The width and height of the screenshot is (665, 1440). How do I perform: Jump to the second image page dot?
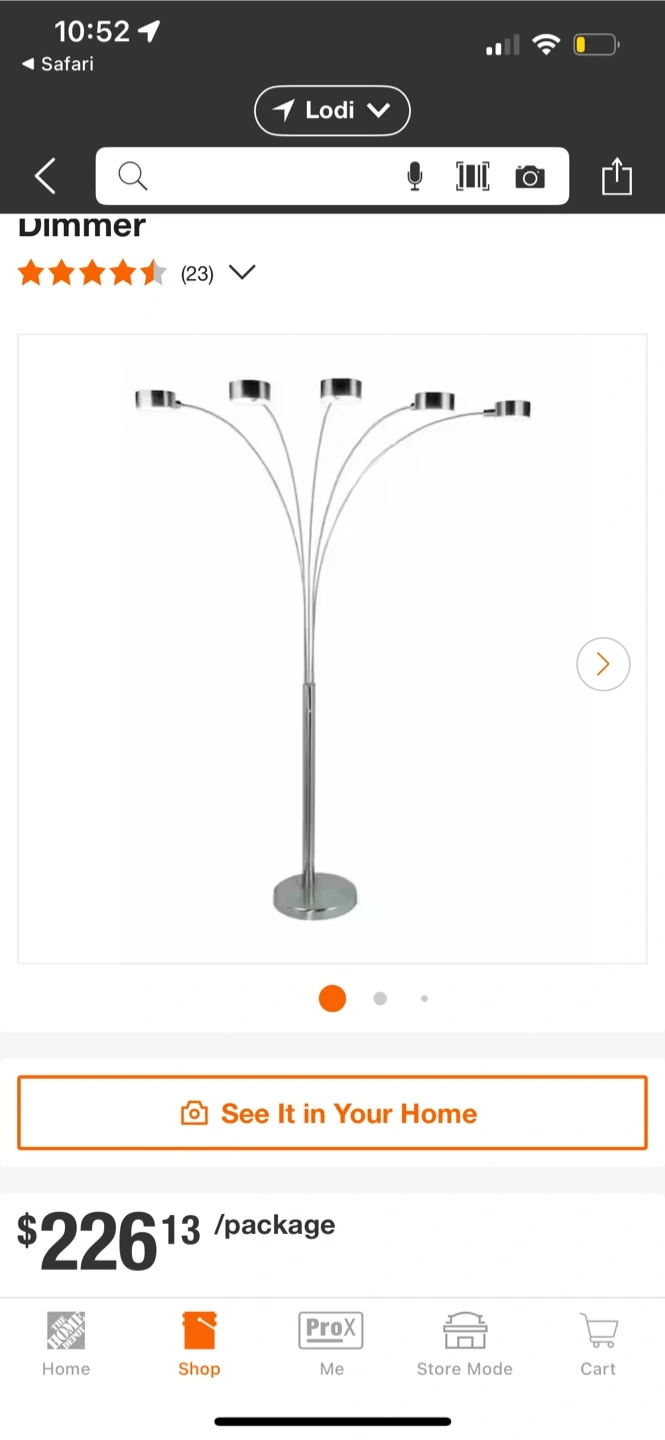380,998
